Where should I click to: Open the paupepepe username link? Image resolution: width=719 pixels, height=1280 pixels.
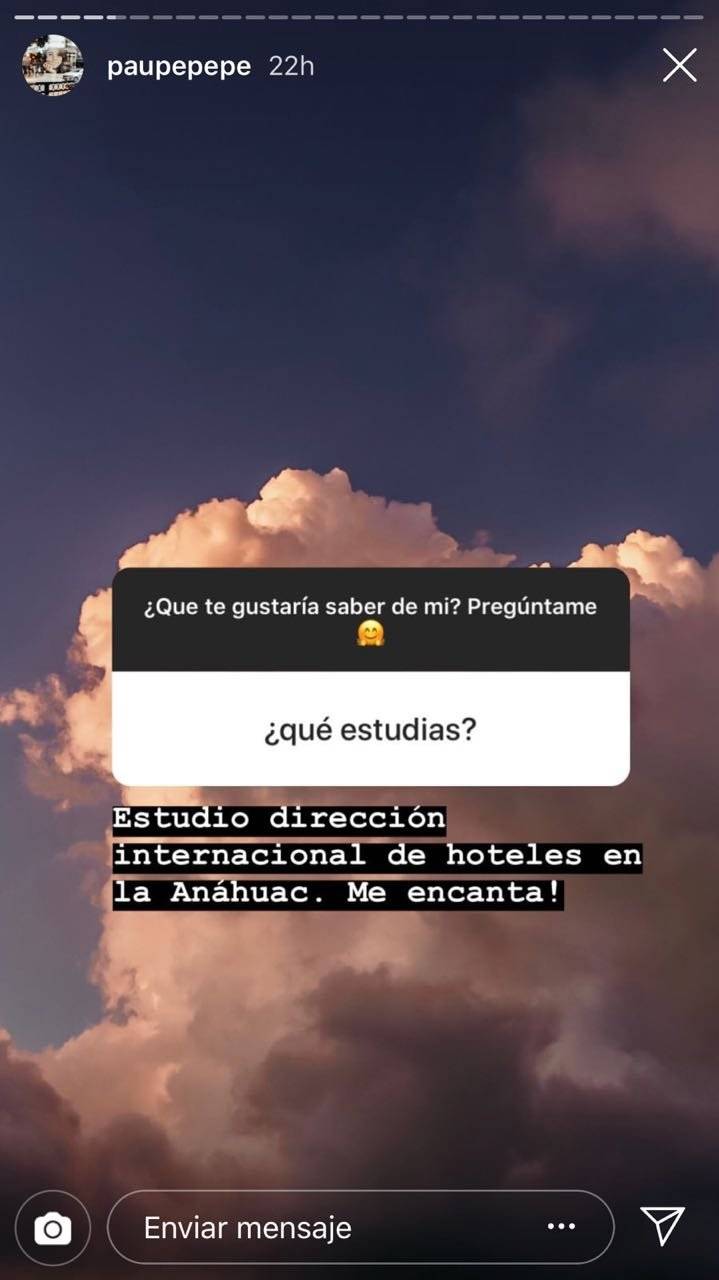pos(179,67)
